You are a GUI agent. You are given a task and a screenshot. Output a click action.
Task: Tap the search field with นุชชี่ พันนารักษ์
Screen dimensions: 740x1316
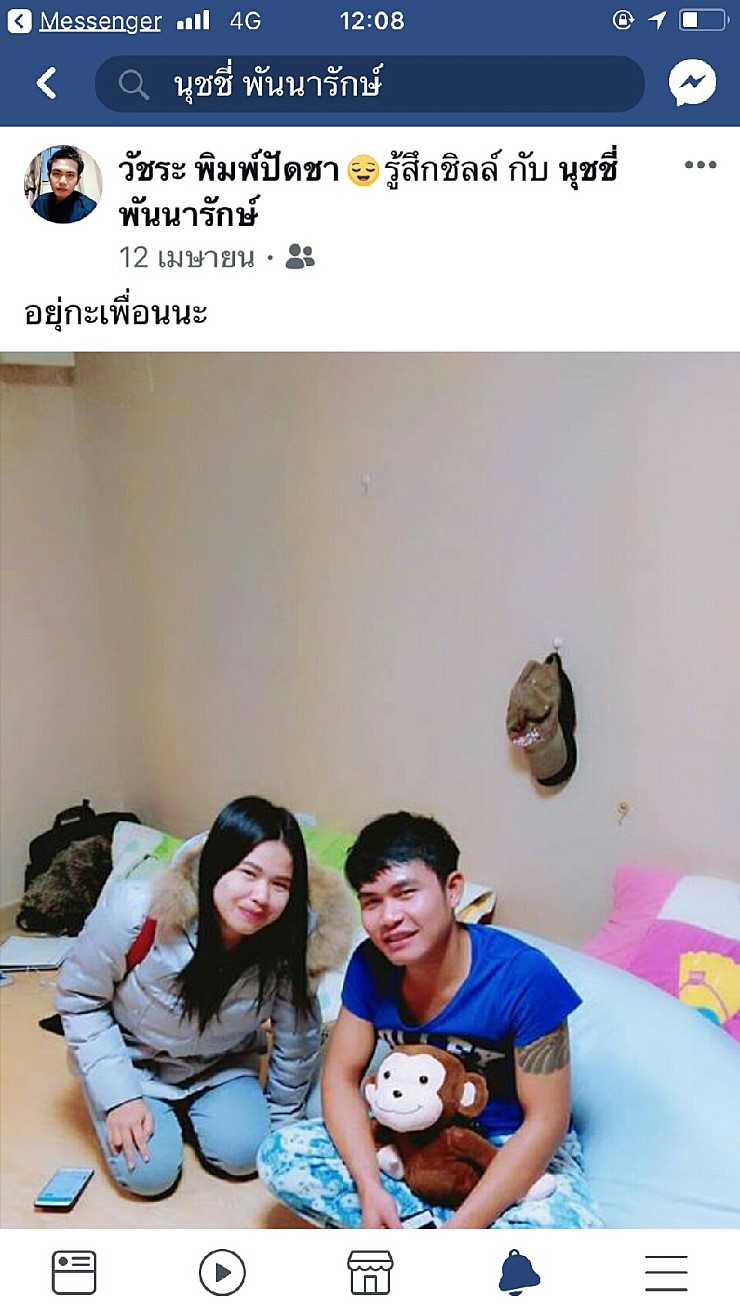pos(370,84)
